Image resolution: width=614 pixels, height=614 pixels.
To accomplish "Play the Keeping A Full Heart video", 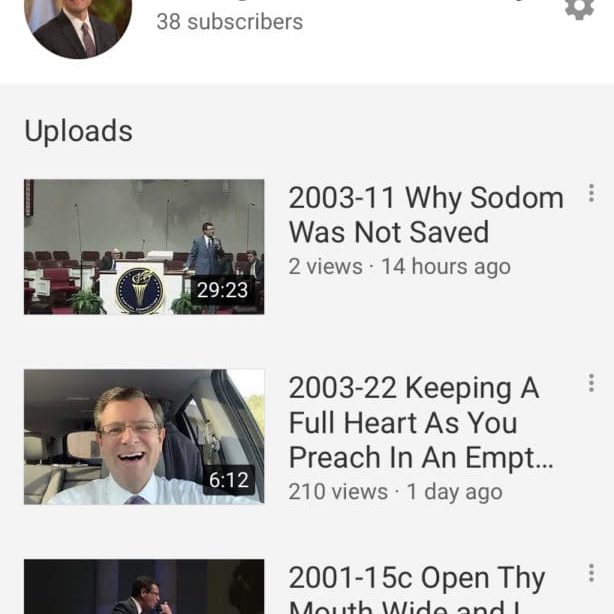I will pyautogui.click(x=144, y=437).
